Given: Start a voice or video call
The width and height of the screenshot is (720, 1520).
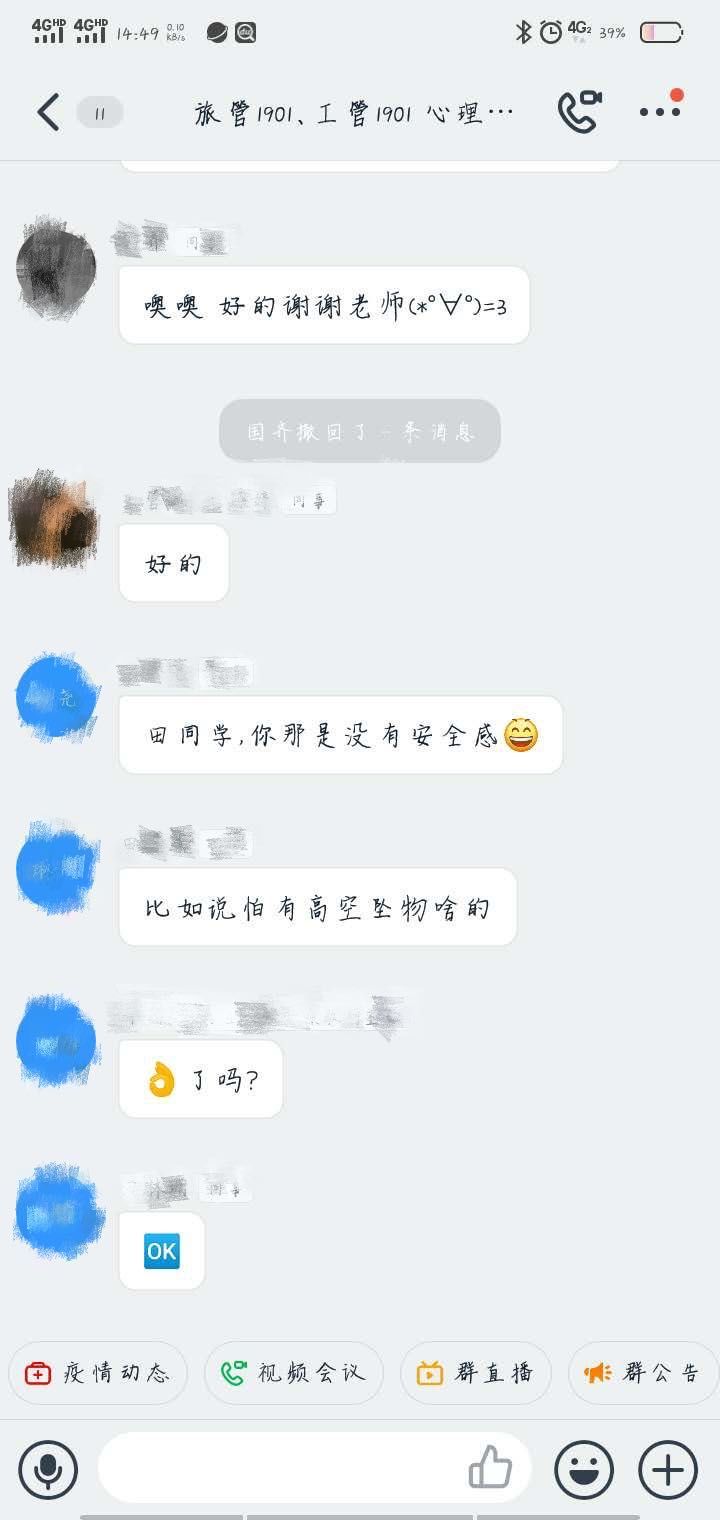Looking at the screenshot, I should (x=578, y=112).
